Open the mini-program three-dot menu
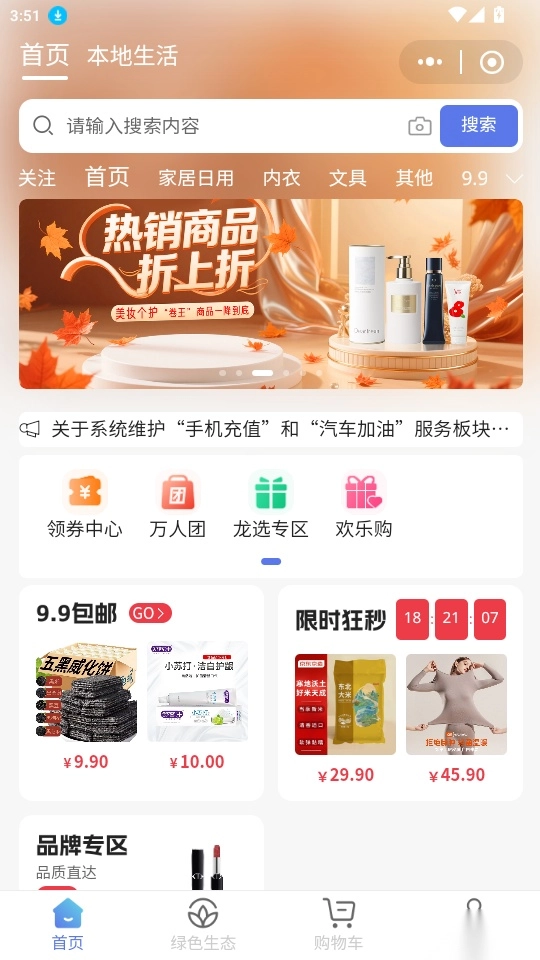The width and height of the screenshot is (540, 960). [430, 62]
